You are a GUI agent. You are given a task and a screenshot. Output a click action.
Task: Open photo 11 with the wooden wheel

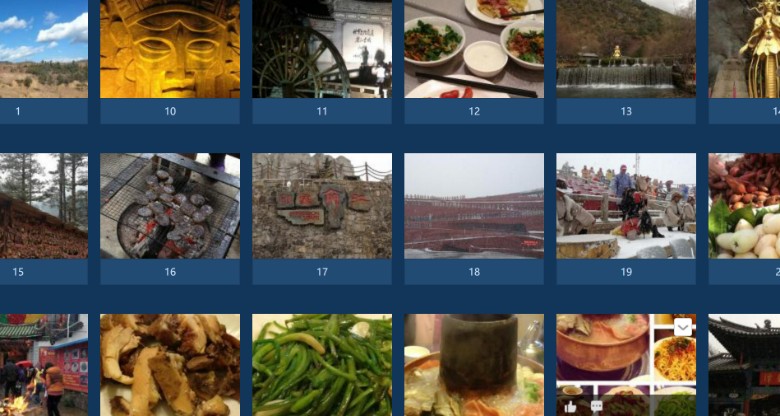[322, 48]
